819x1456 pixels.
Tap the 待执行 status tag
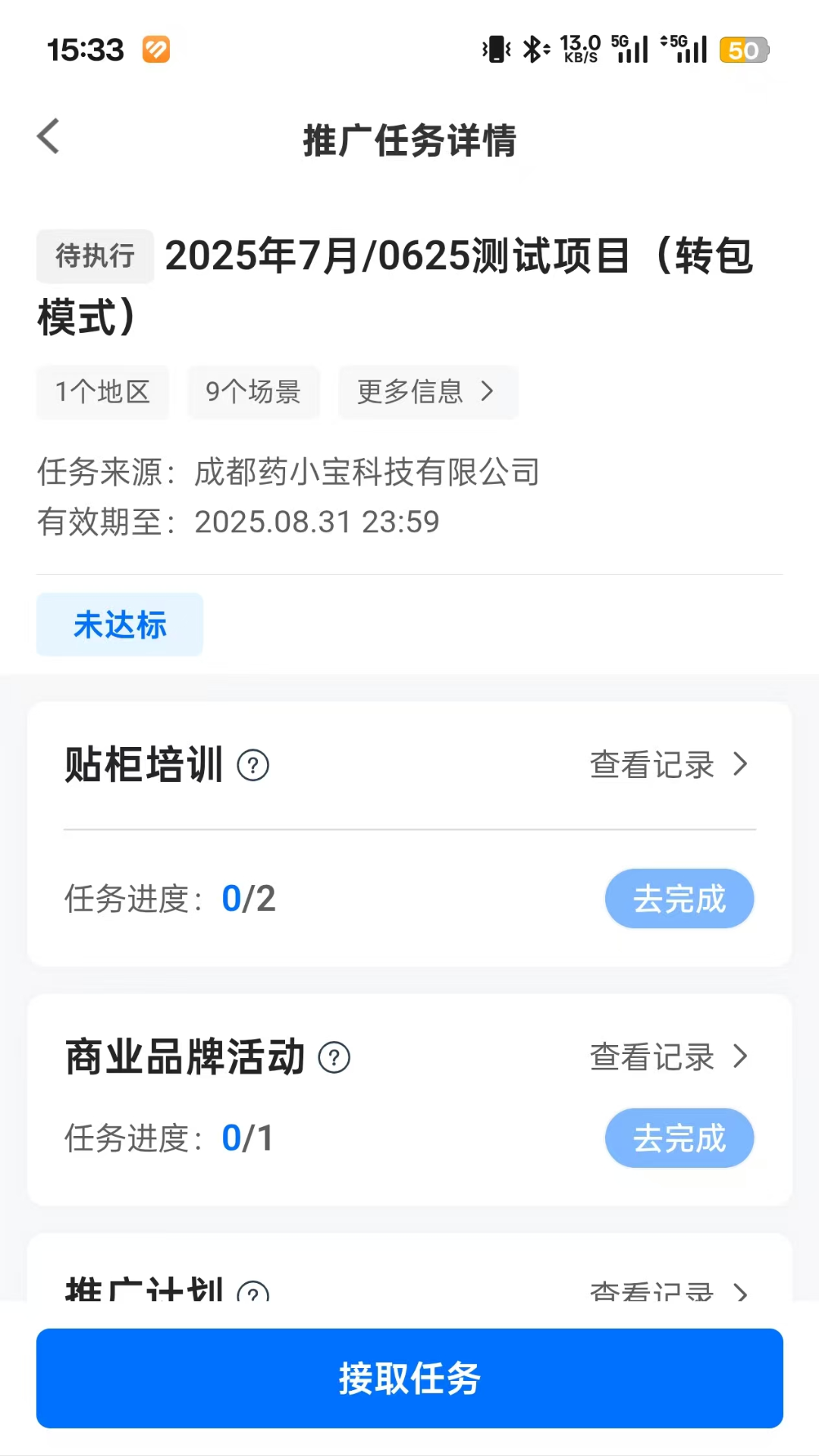coord(94,257)
